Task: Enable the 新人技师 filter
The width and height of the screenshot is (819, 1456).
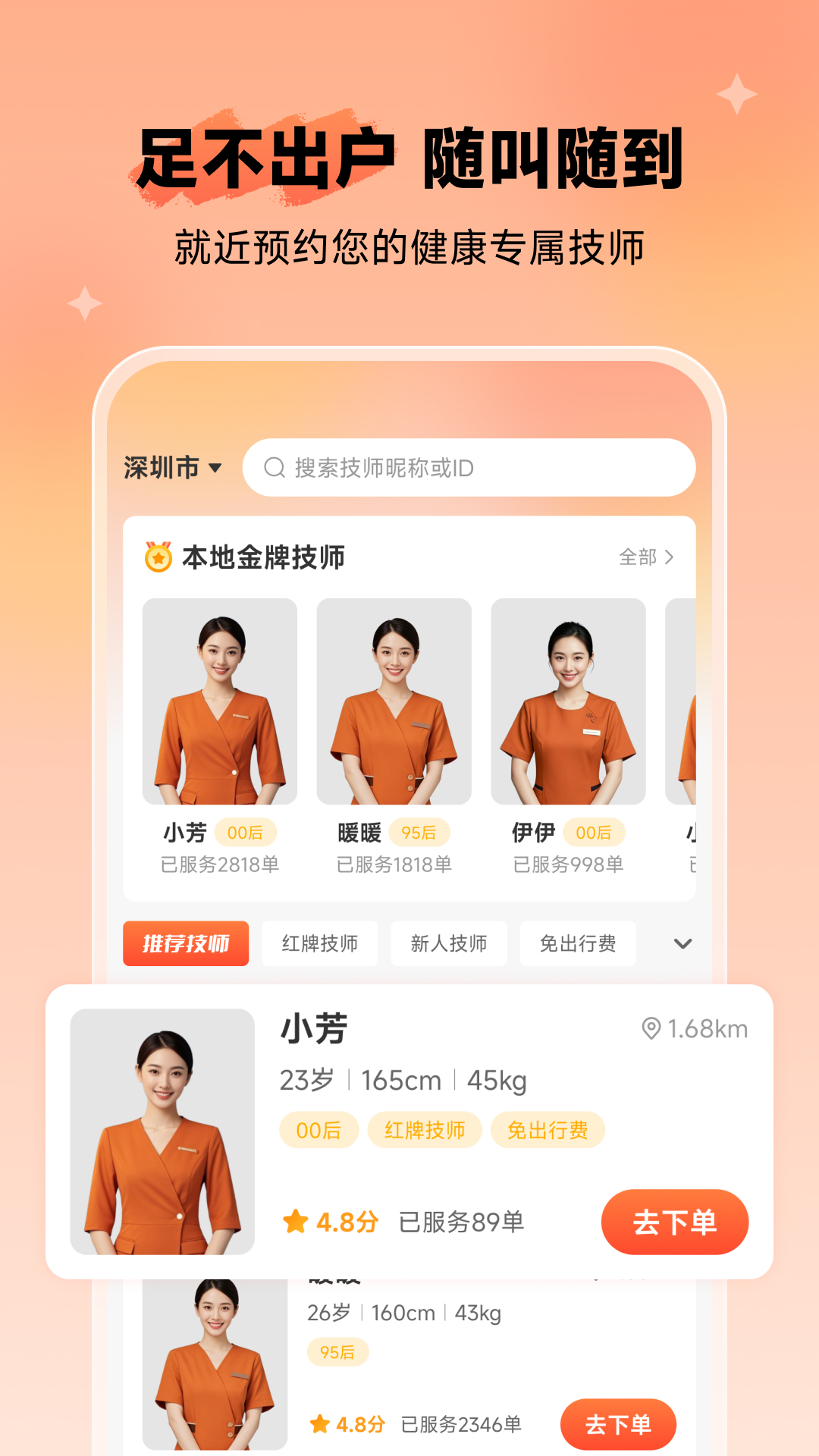Action: pyautogui.click(x=448, y=943)
